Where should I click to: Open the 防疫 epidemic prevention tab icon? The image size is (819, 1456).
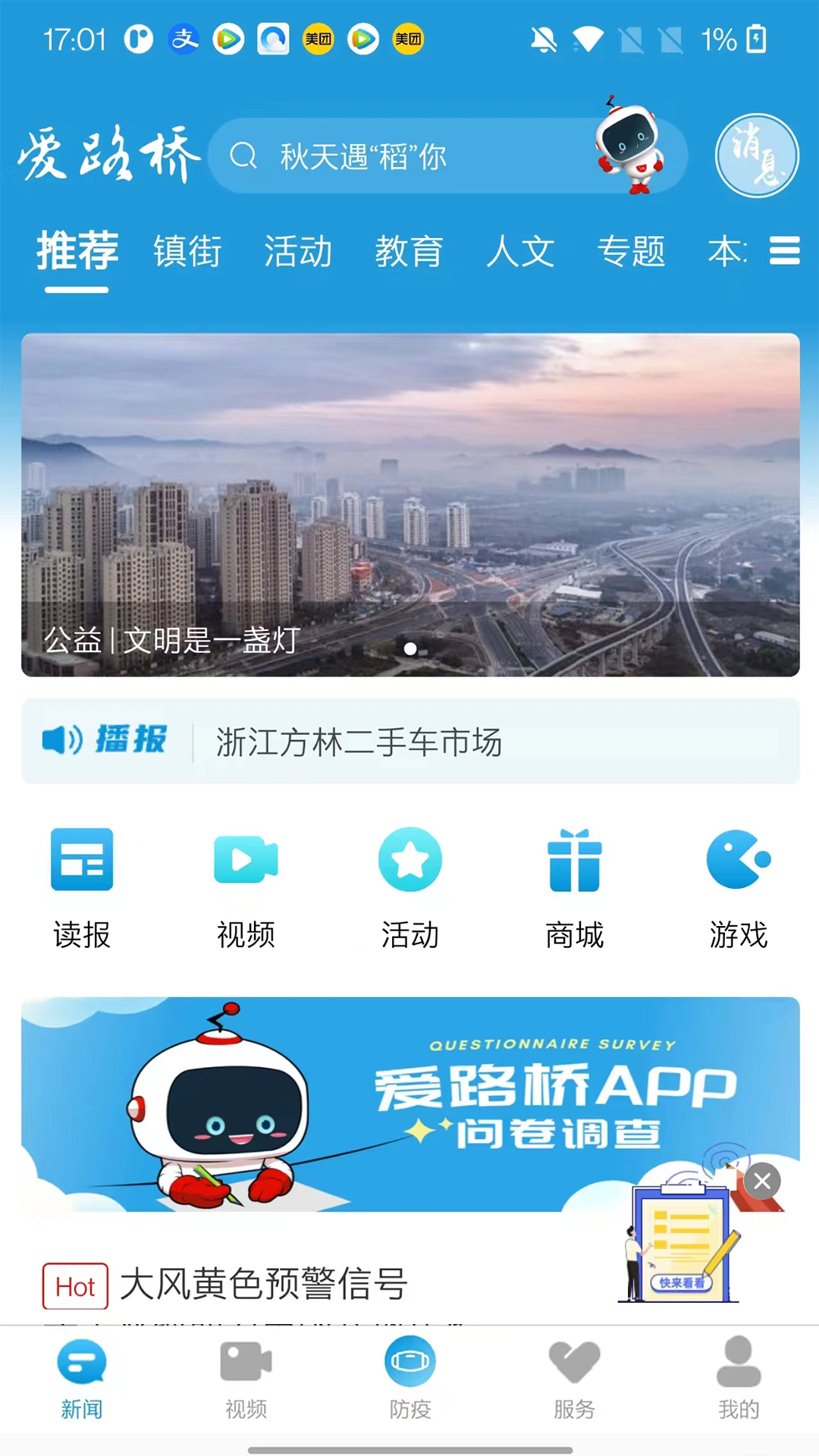tap(410, 1361)
